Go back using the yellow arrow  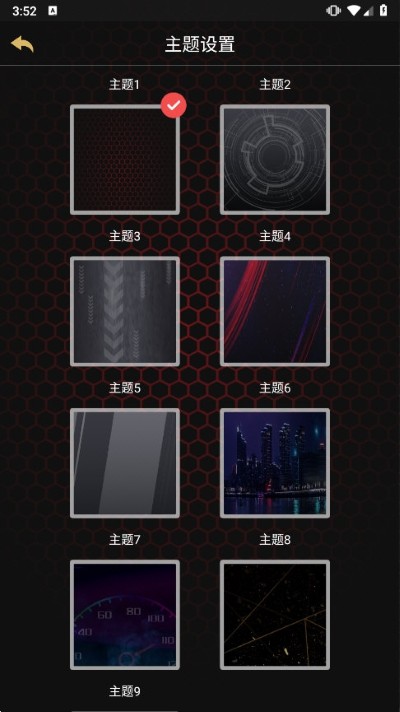point(22,44)
